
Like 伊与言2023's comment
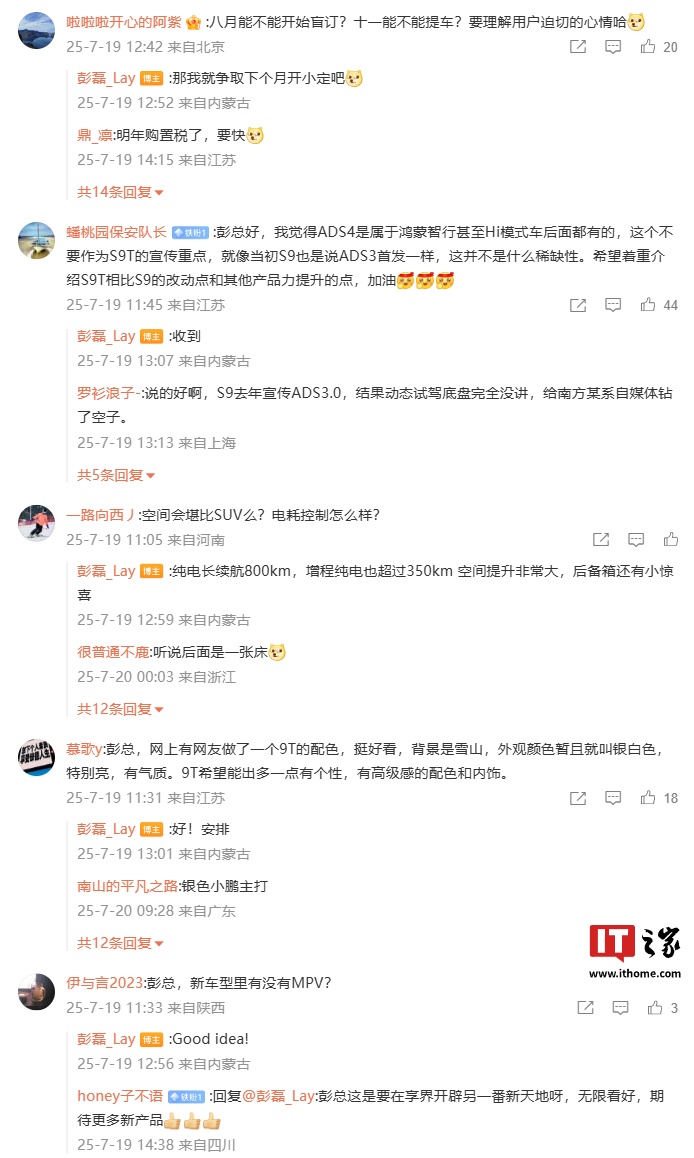[655, 1007]
